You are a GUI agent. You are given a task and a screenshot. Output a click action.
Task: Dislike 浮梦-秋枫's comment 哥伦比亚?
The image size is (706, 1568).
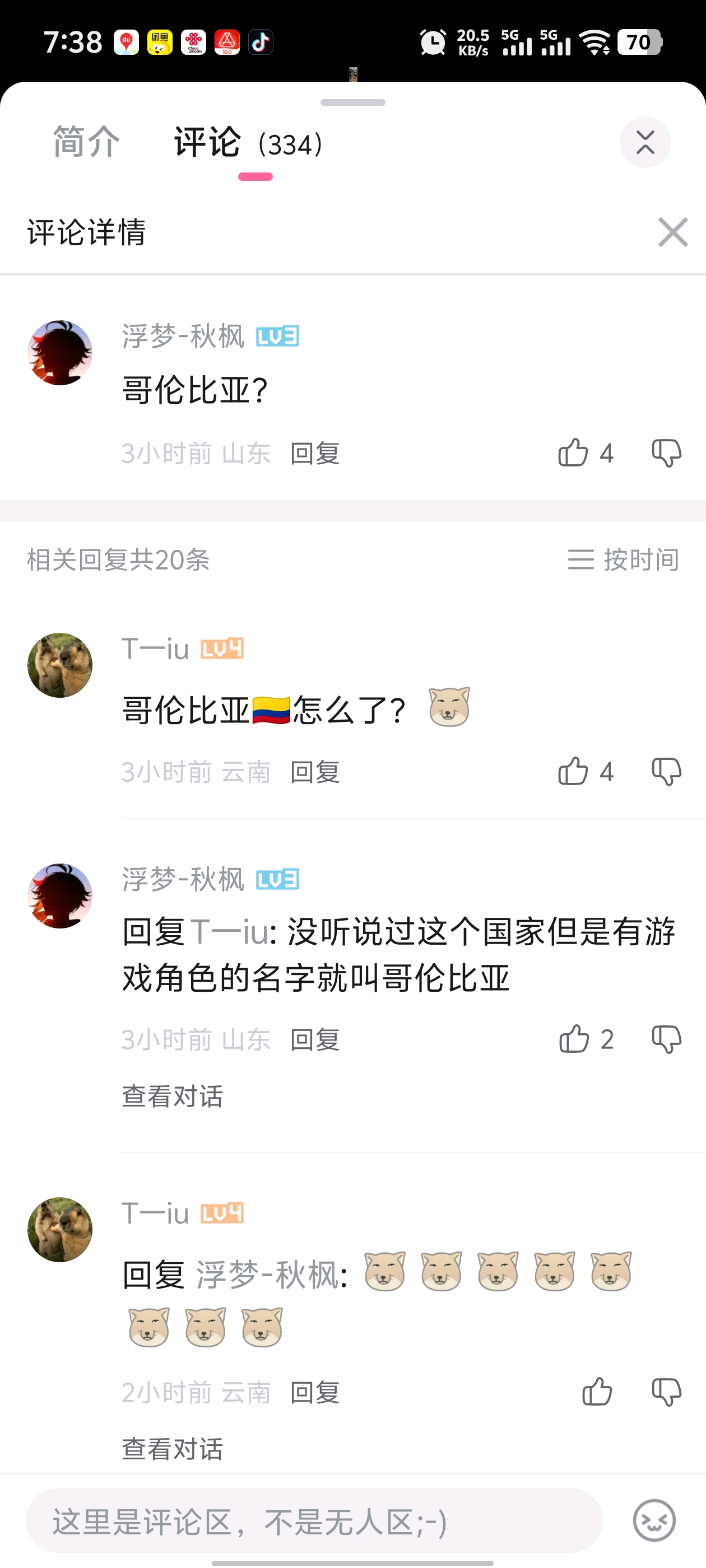click(666, 453)
